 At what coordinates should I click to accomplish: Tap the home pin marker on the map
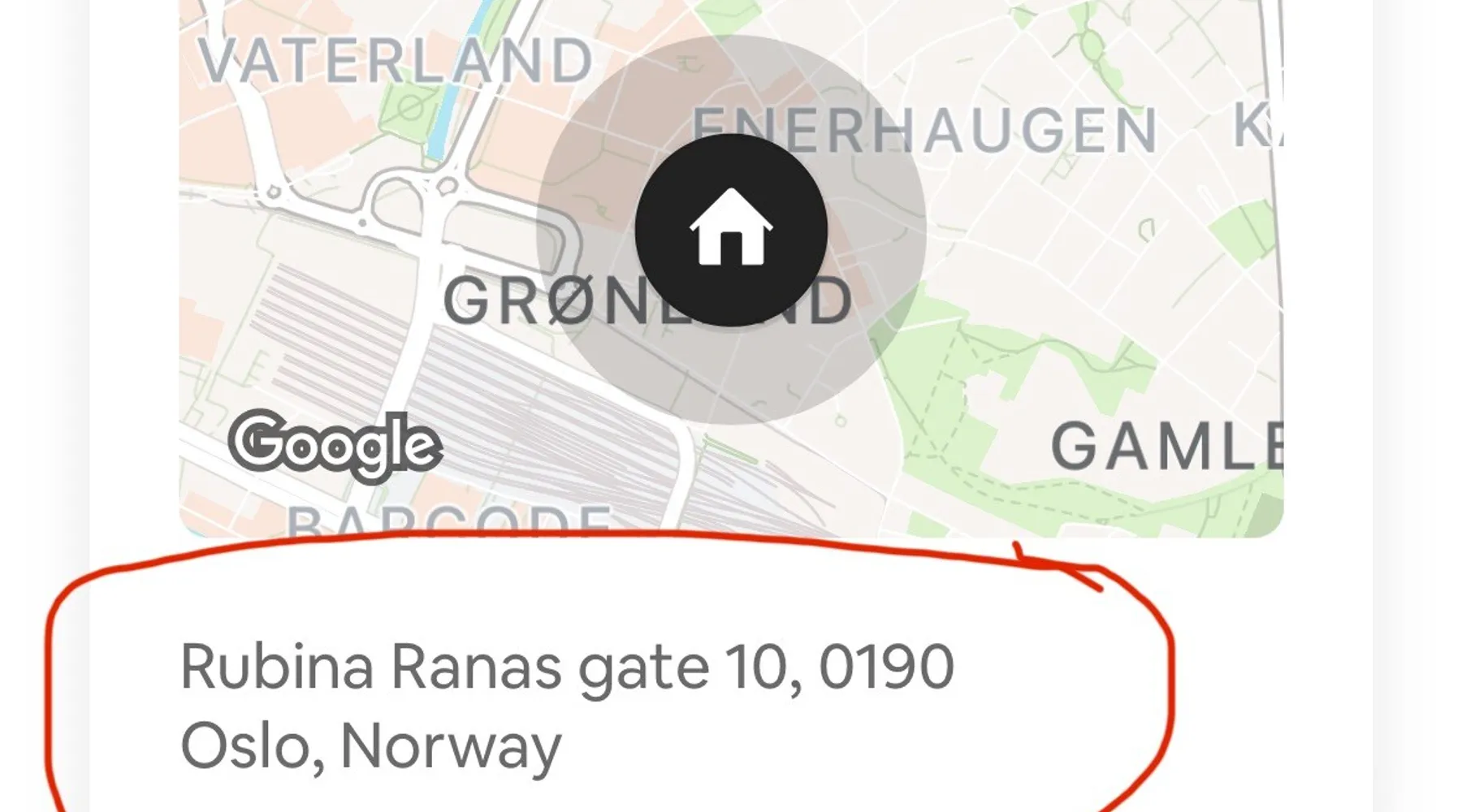731,230
